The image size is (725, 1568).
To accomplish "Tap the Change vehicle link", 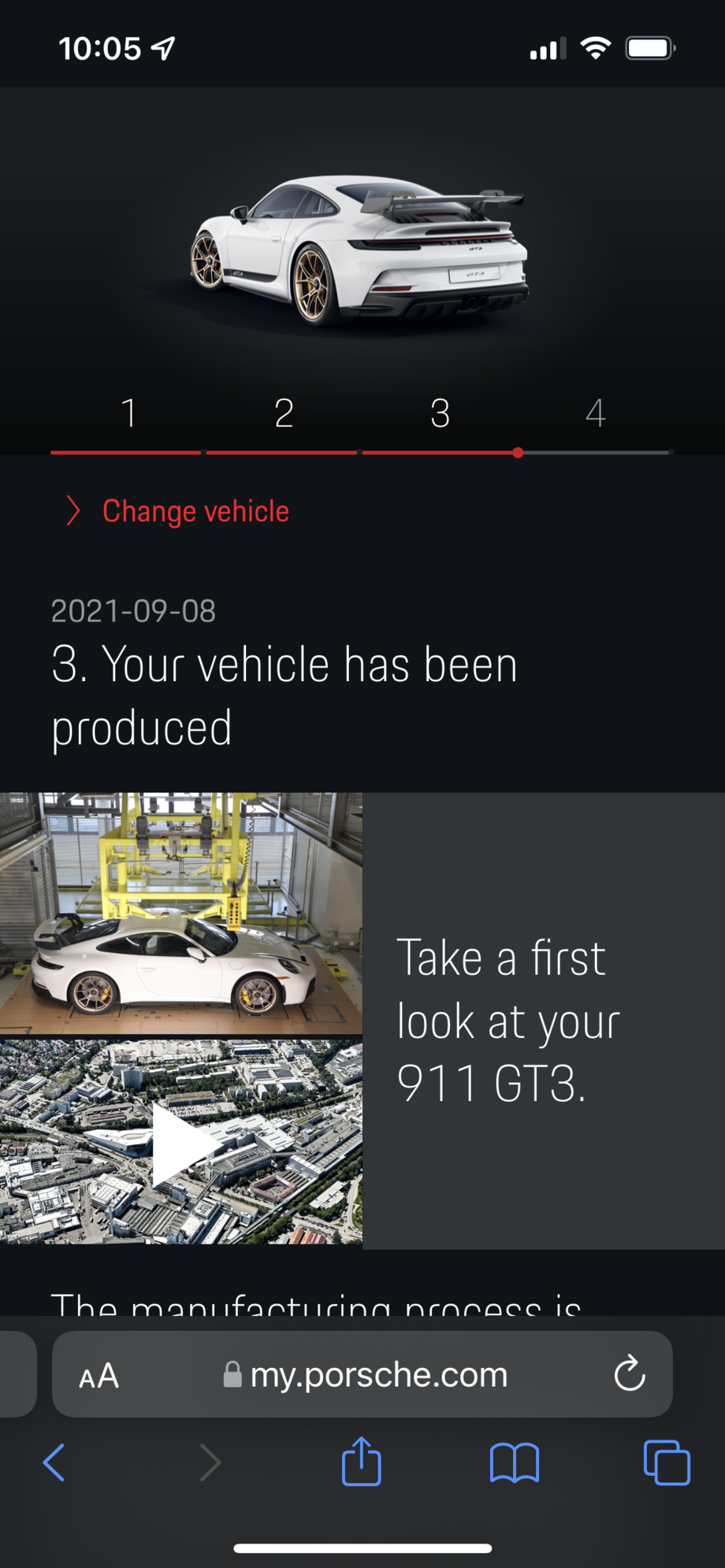I will [x=195, y=511].
